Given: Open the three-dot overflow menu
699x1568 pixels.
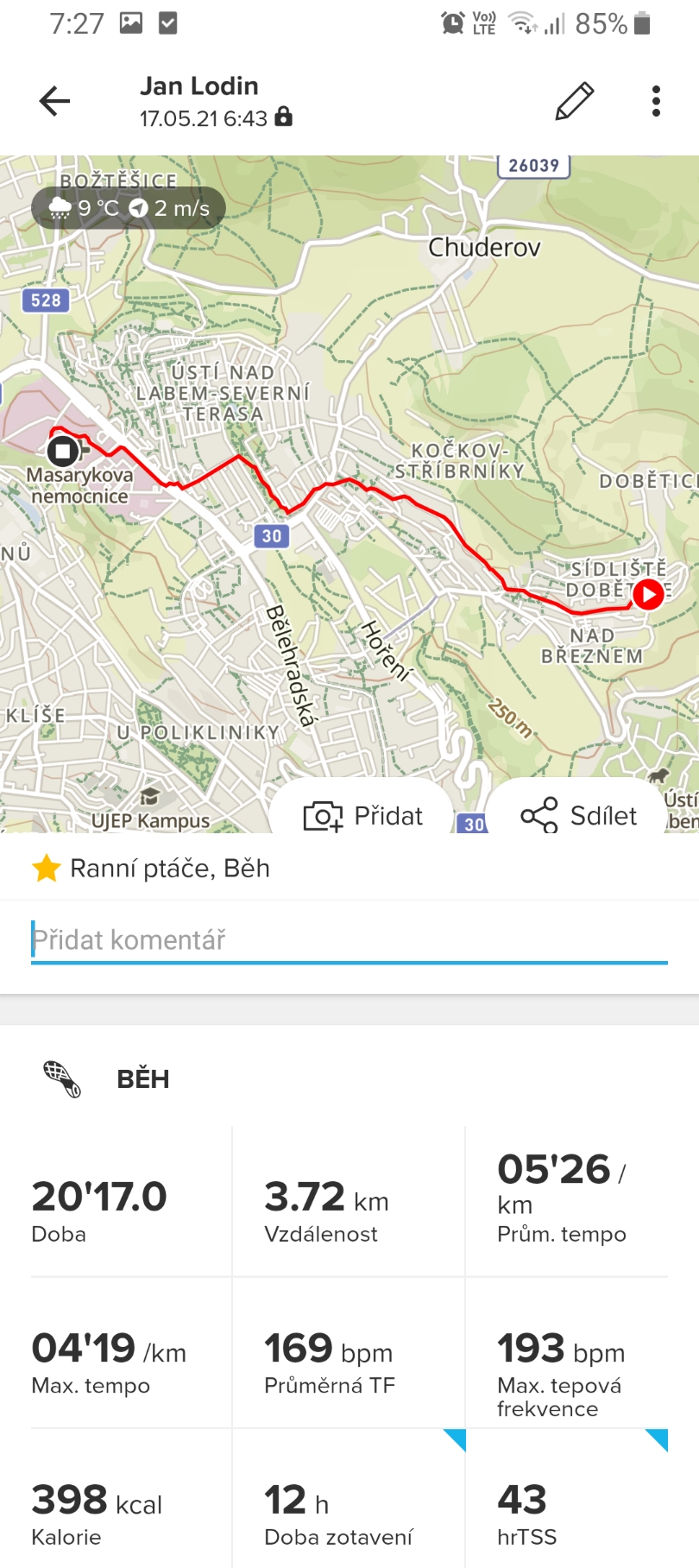Looking at the screenshot, I should coord(657,101).
